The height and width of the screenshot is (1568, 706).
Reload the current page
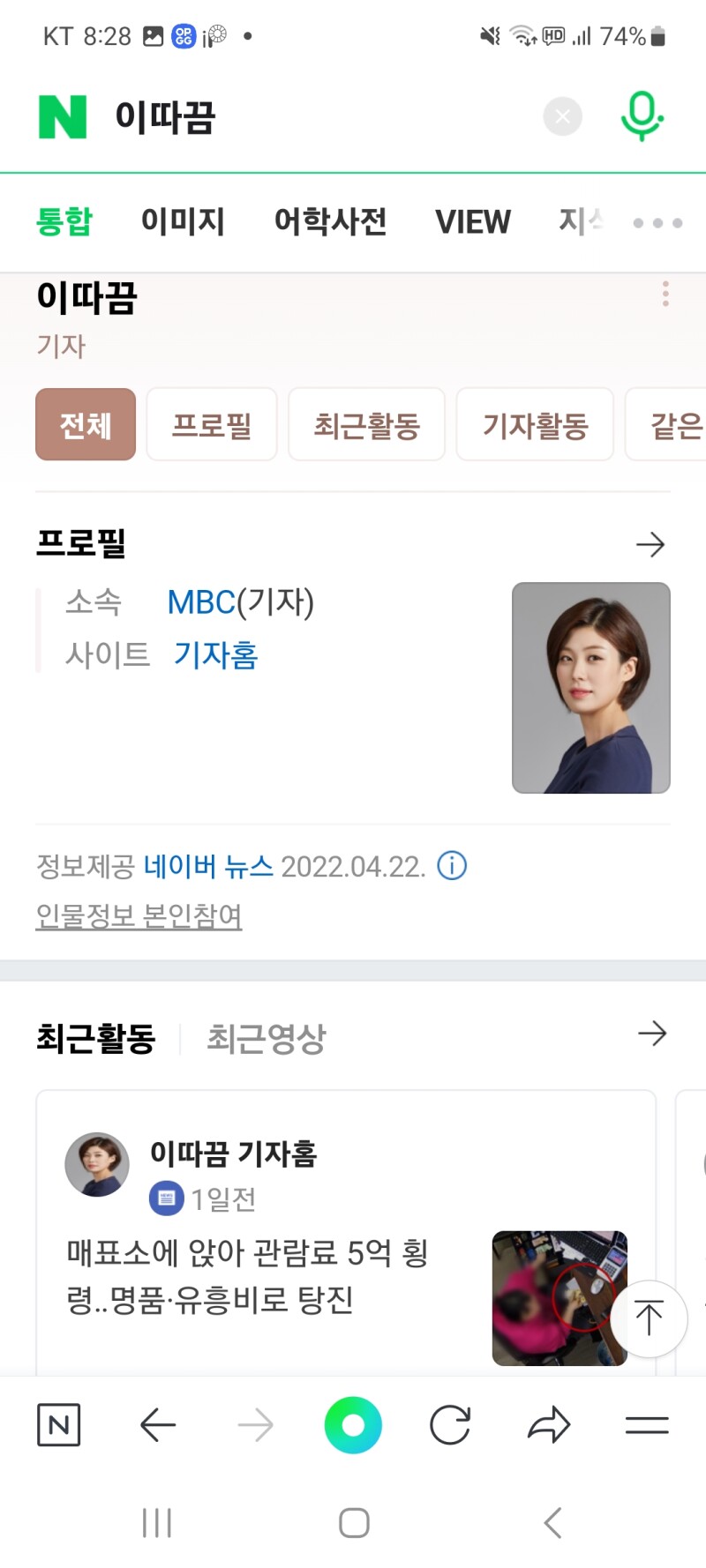[x=450, y=1425]
